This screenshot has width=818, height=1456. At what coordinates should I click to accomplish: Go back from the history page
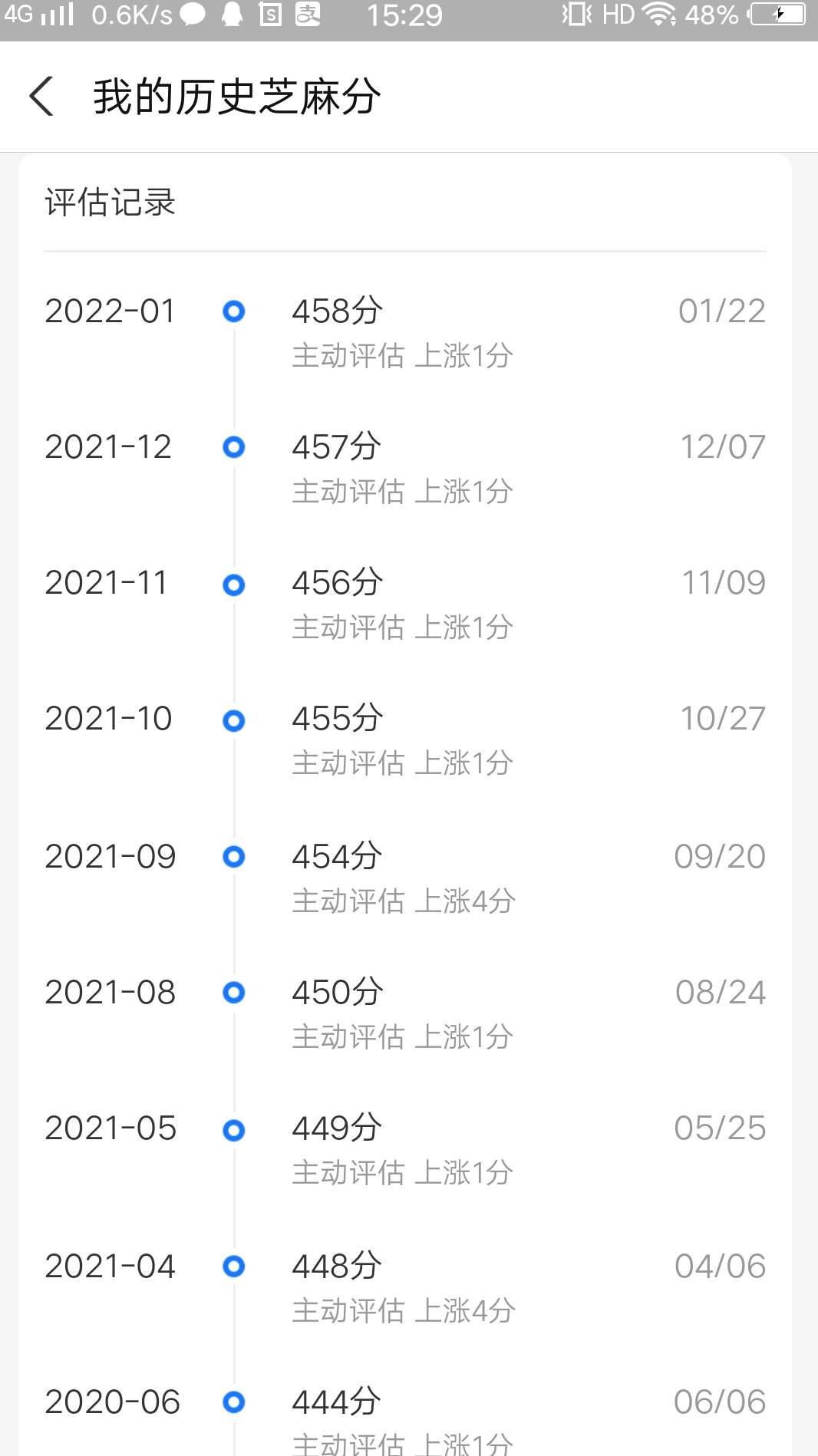tap(41, 97)
